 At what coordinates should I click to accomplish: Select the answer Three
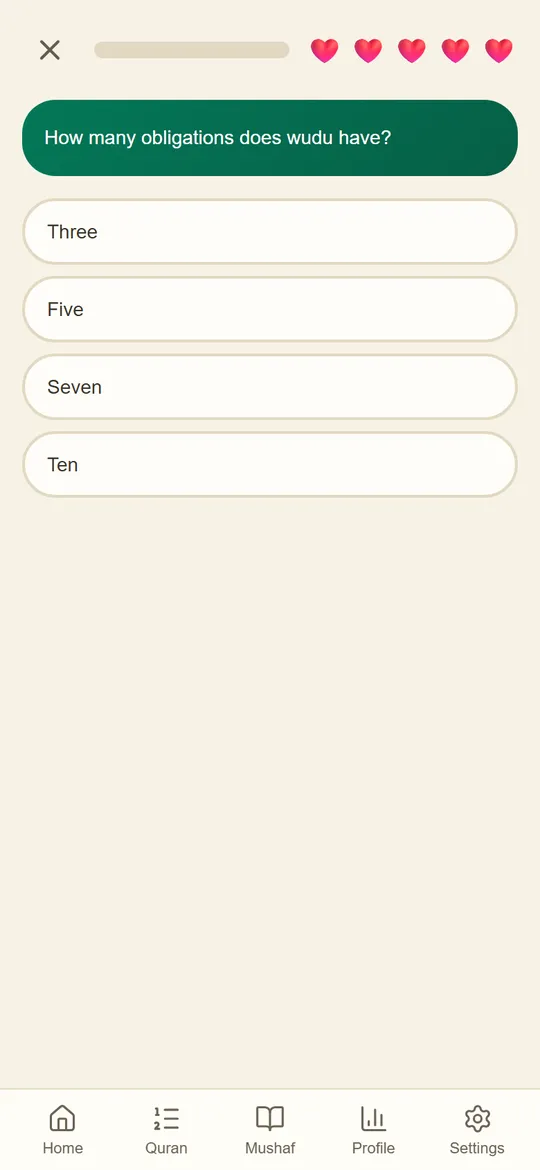pyautogui.click(x=270, y=231)
